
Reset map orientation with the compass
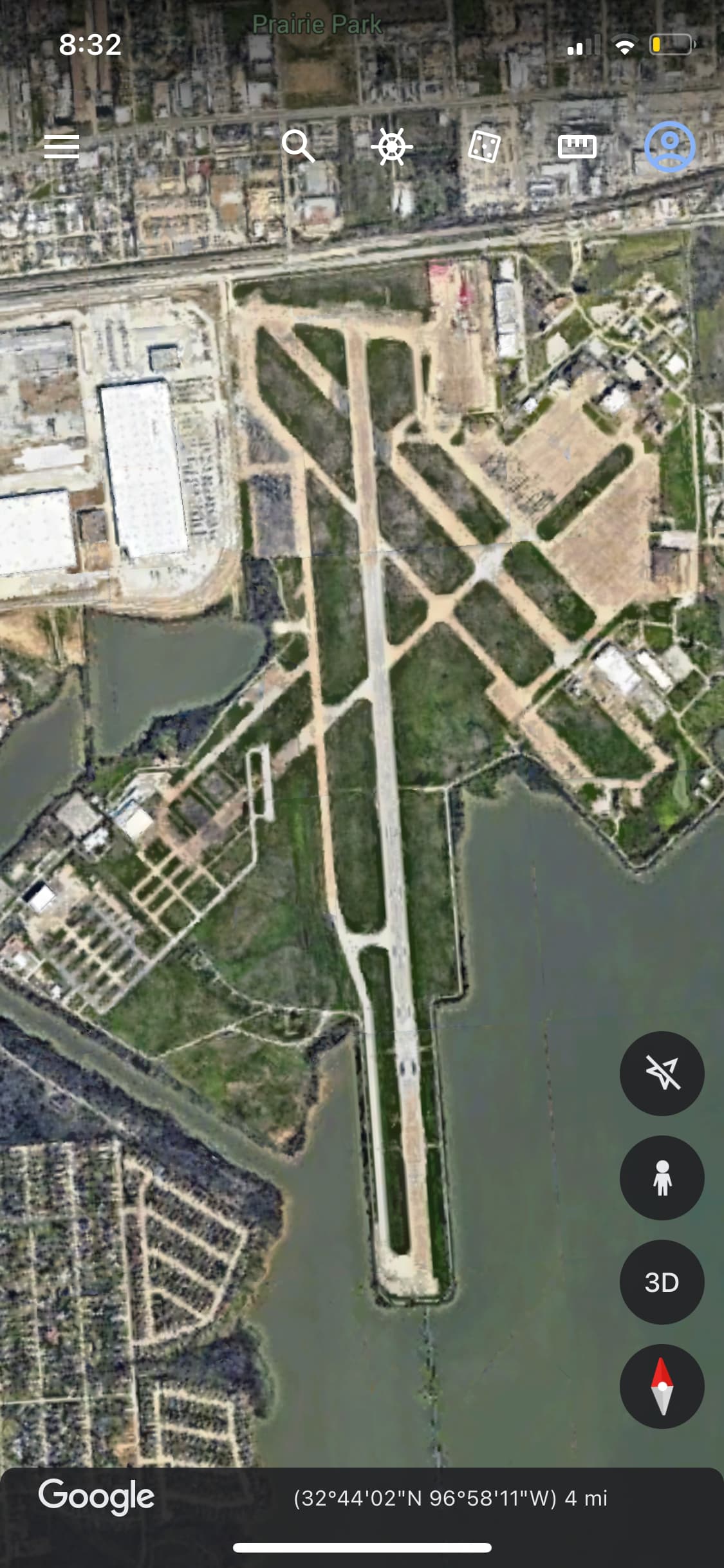tap(662, 1386)
